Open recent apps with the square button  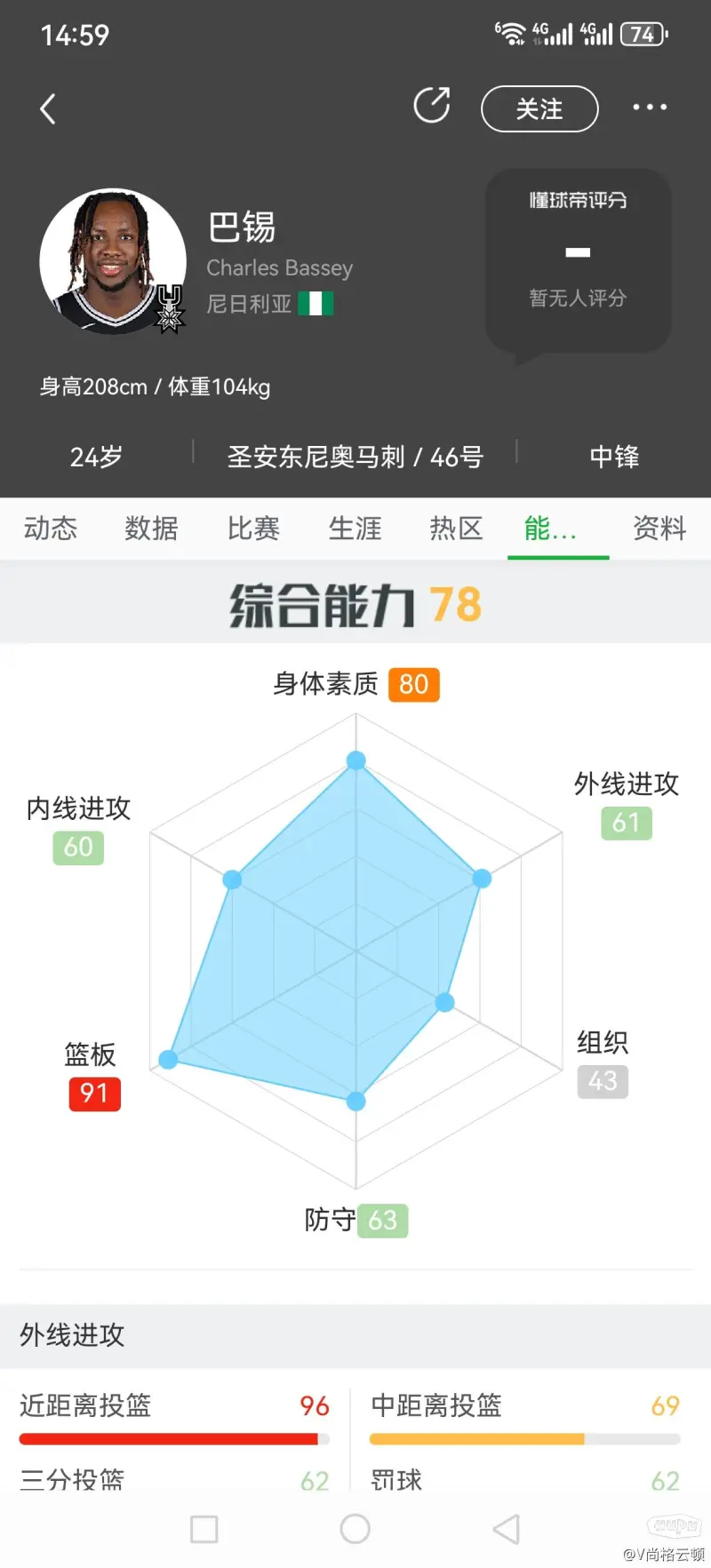tap(204, 1529)
